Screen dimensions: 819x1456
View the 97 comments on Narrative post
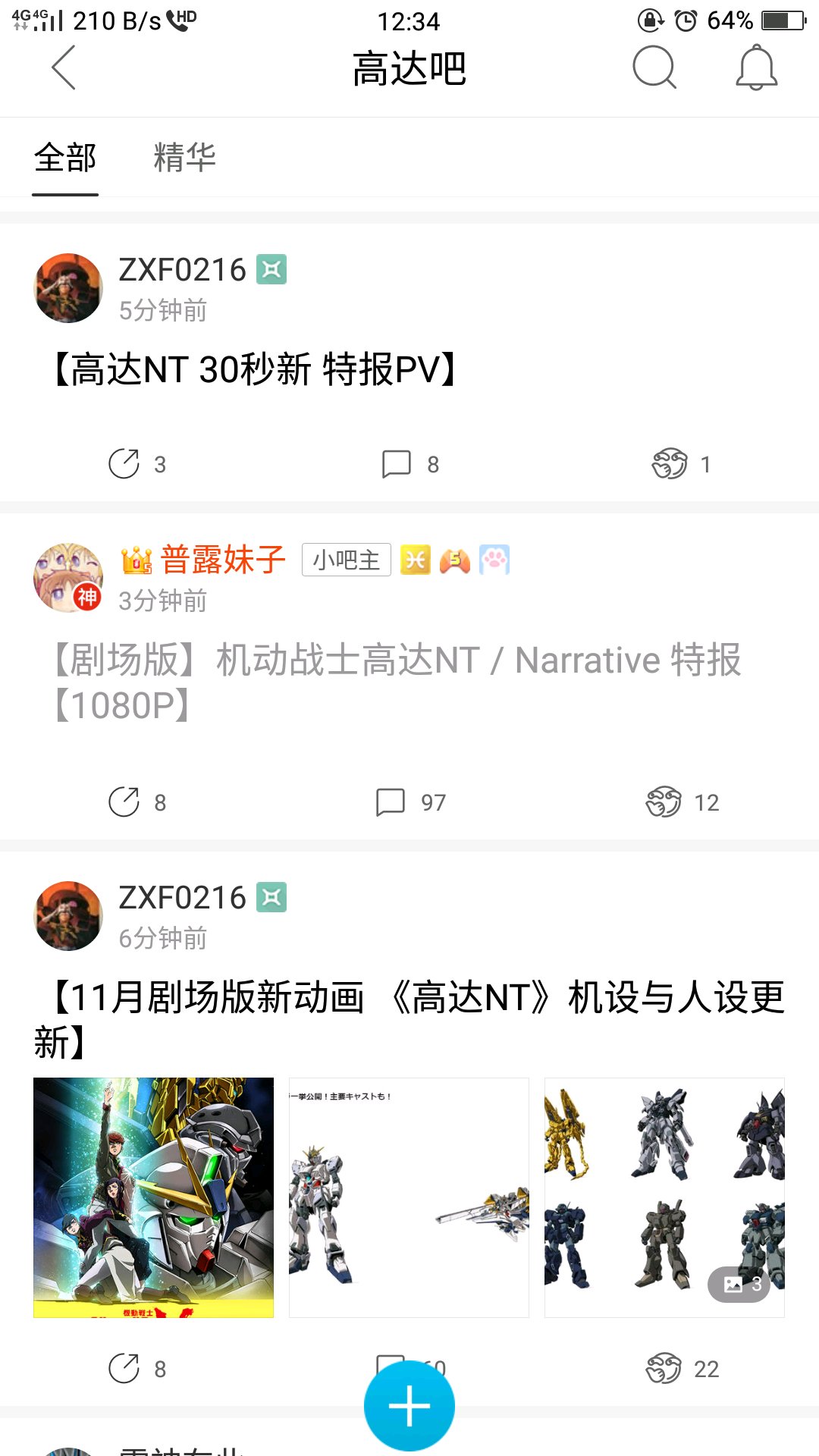point(410,802)
